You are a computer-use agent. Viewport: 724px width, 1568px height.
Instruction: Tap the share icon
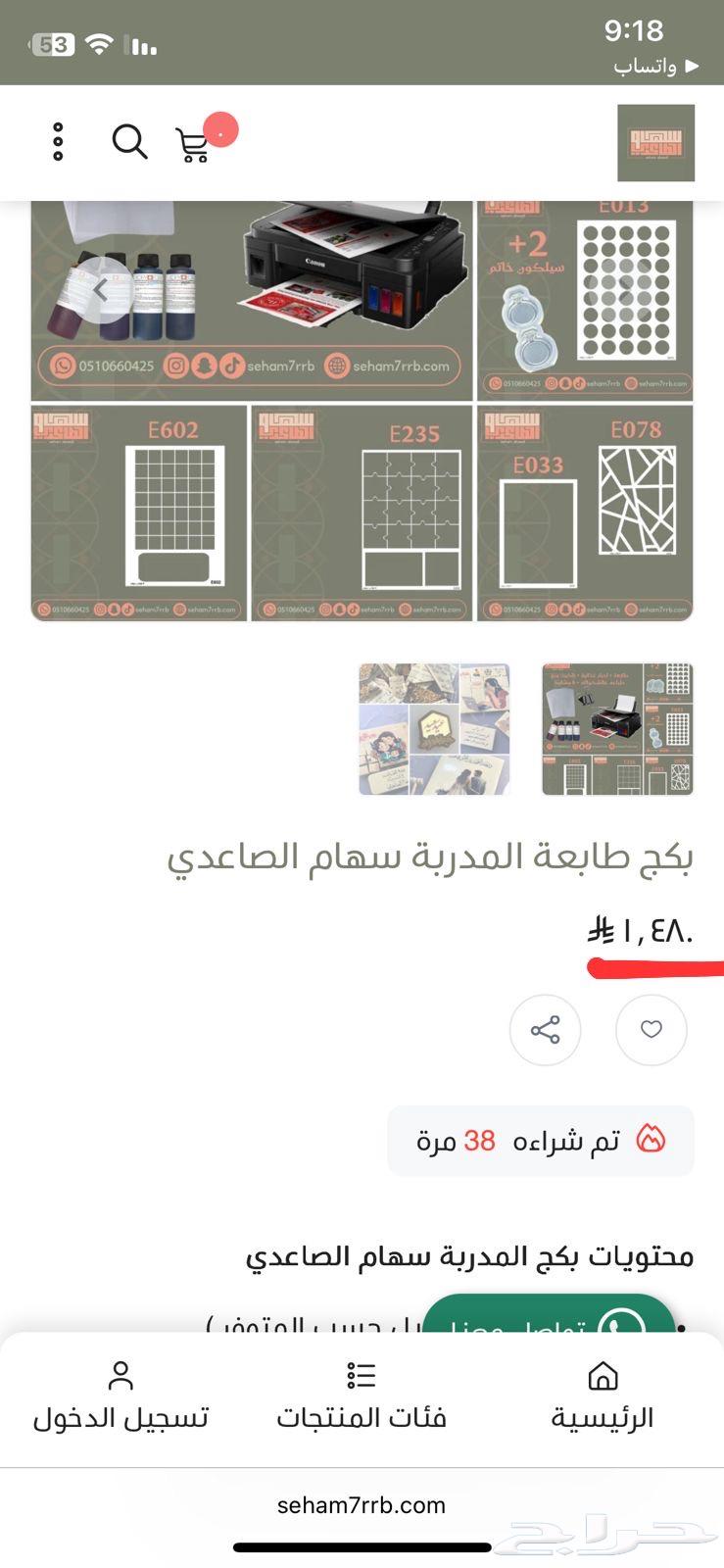(x=545, y=1030)
